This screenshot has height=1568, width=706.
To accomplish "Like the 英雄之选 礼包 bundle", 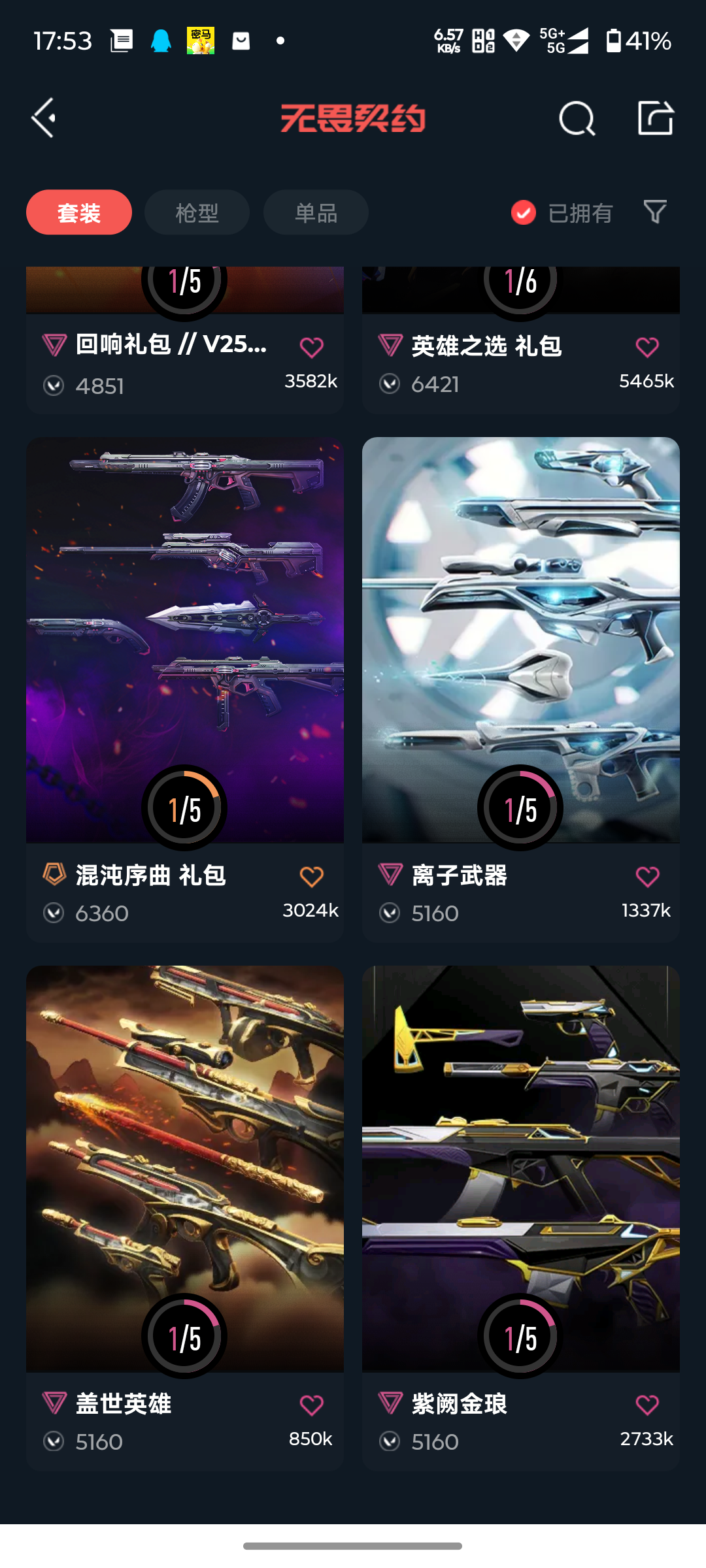I will click(647, 347).
